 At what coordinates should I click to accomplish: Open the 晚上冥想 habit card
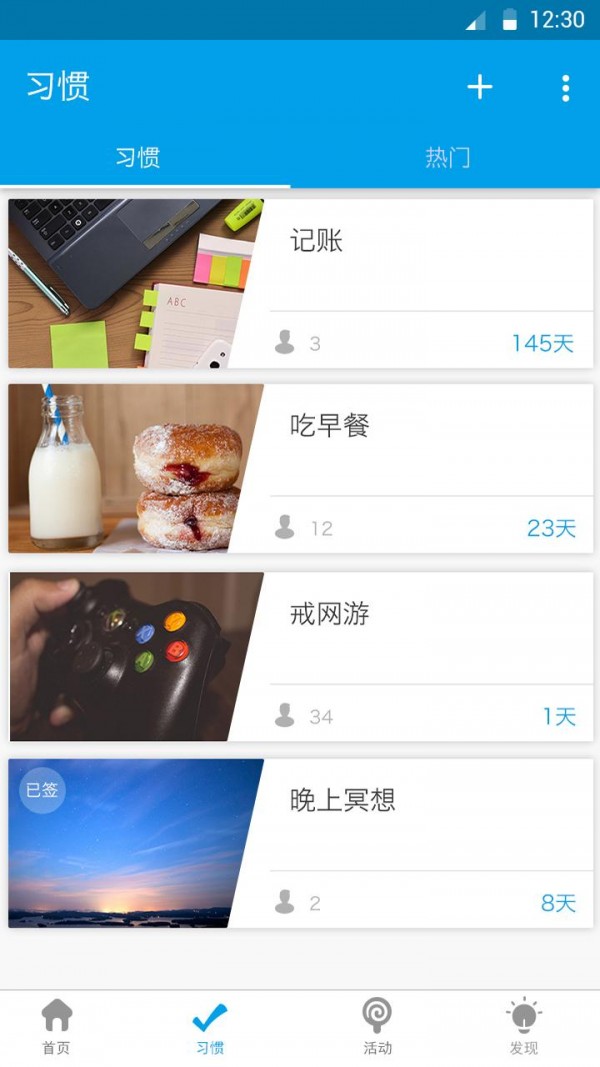(300, 843)
